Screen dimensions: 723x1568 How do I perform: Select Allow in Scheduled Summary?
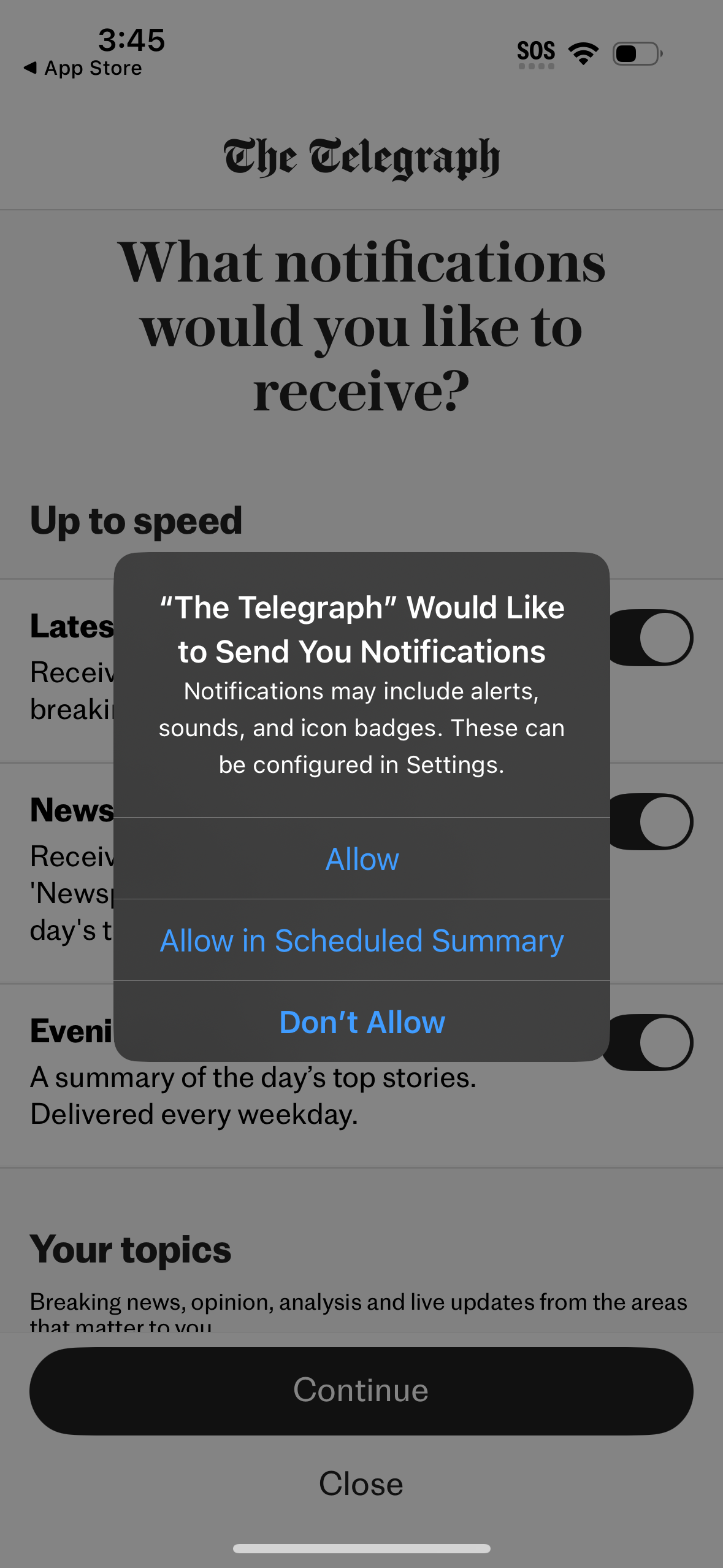(361, 940)
